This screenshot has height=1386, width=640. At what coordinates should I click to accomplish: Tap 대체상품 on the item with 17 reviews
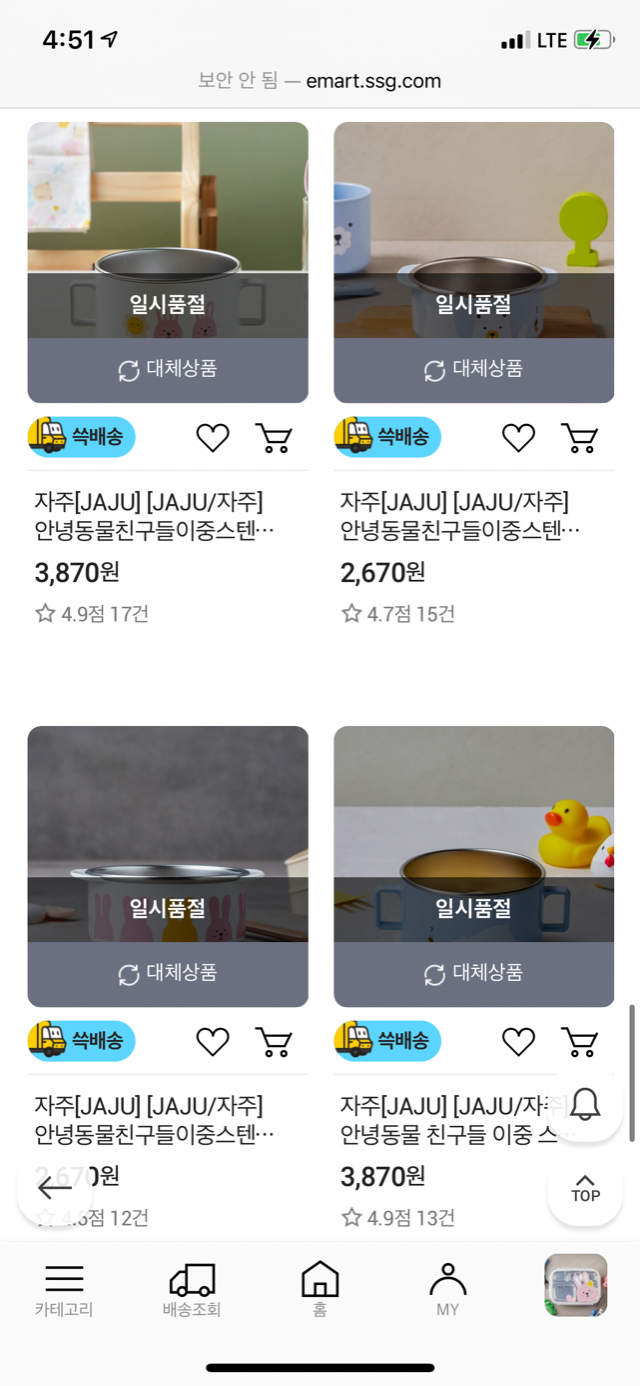(168, 370)
